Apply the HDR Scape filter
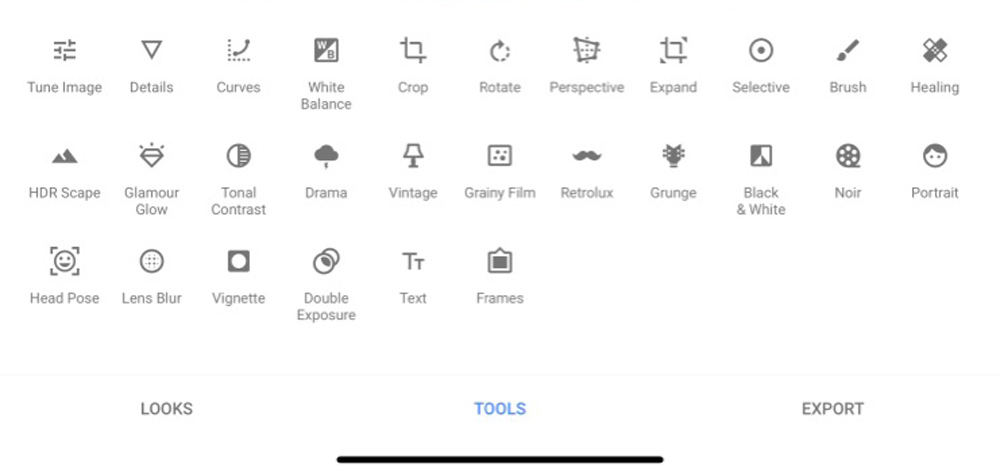The width and height of the screenshot is (1000, 472). coord(65,157)
